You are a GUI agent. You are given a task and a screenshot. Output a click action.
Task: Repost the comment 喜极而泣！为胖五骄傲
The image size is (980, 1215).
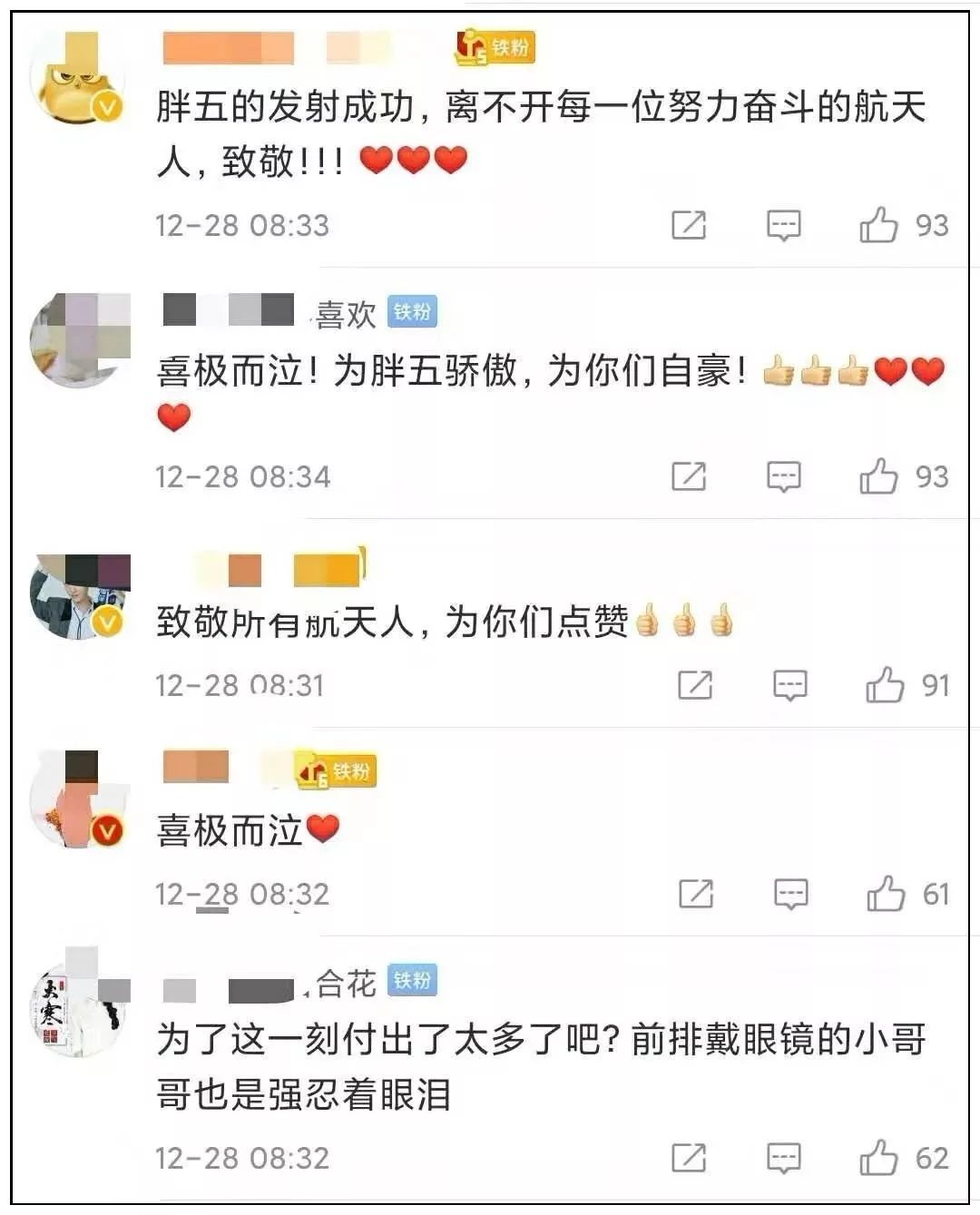pyautogui.click(x=689, y=476)
